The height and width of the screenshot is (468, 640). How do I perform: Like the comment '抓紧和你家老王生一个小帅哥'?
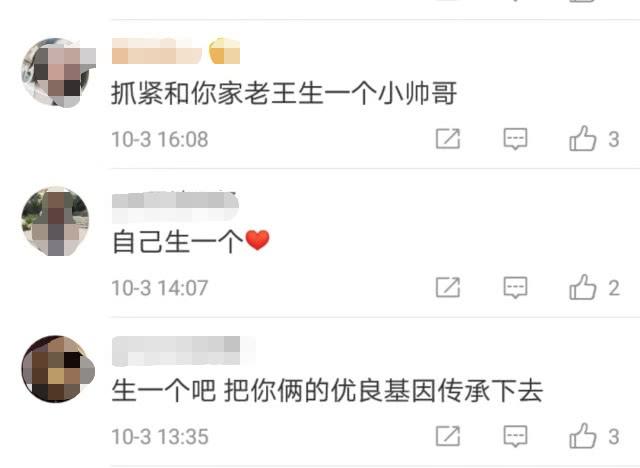click(x=583, y=139)
